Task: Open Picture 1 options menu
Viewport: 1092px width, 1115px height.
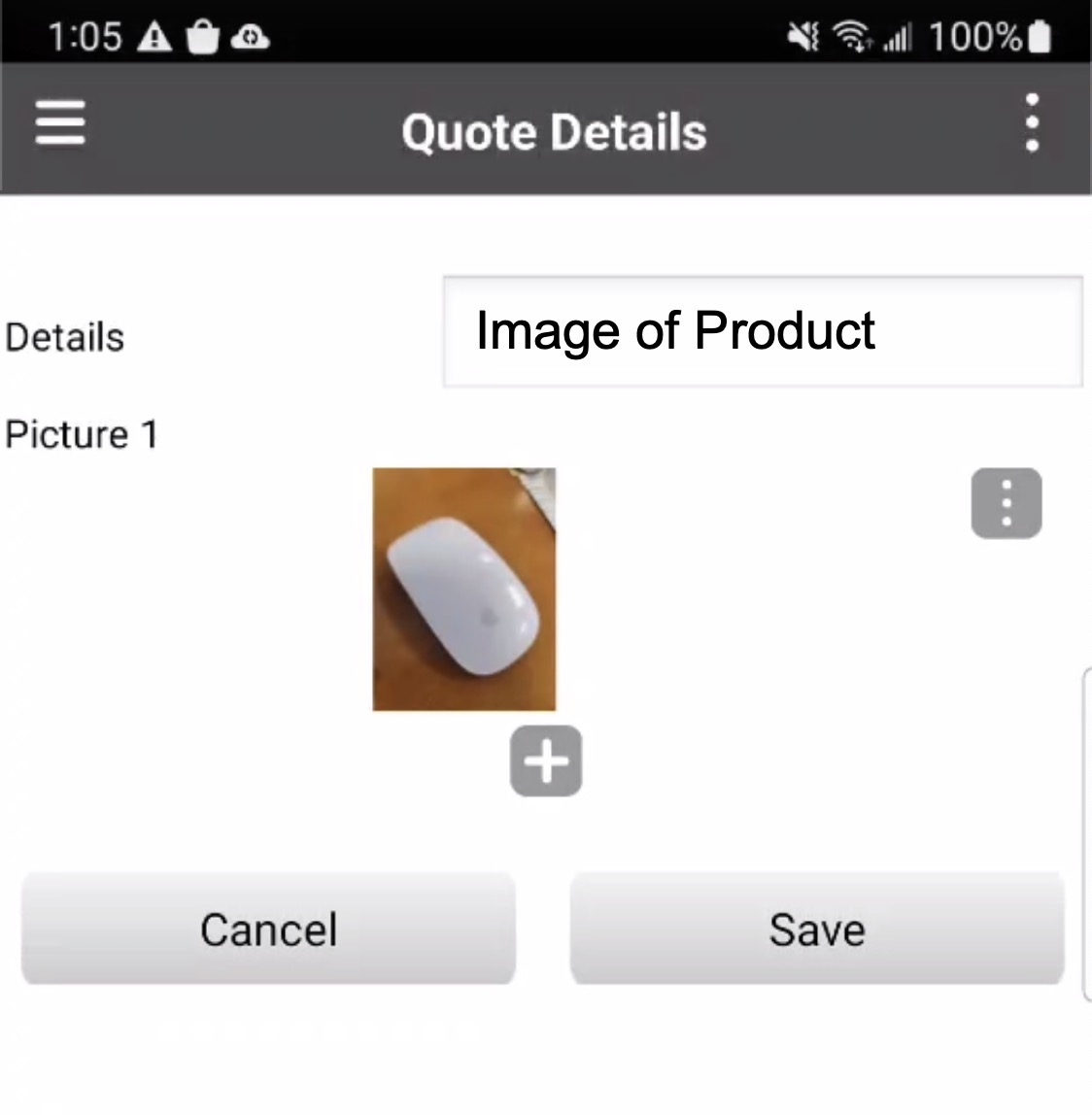Action: 1006,503
